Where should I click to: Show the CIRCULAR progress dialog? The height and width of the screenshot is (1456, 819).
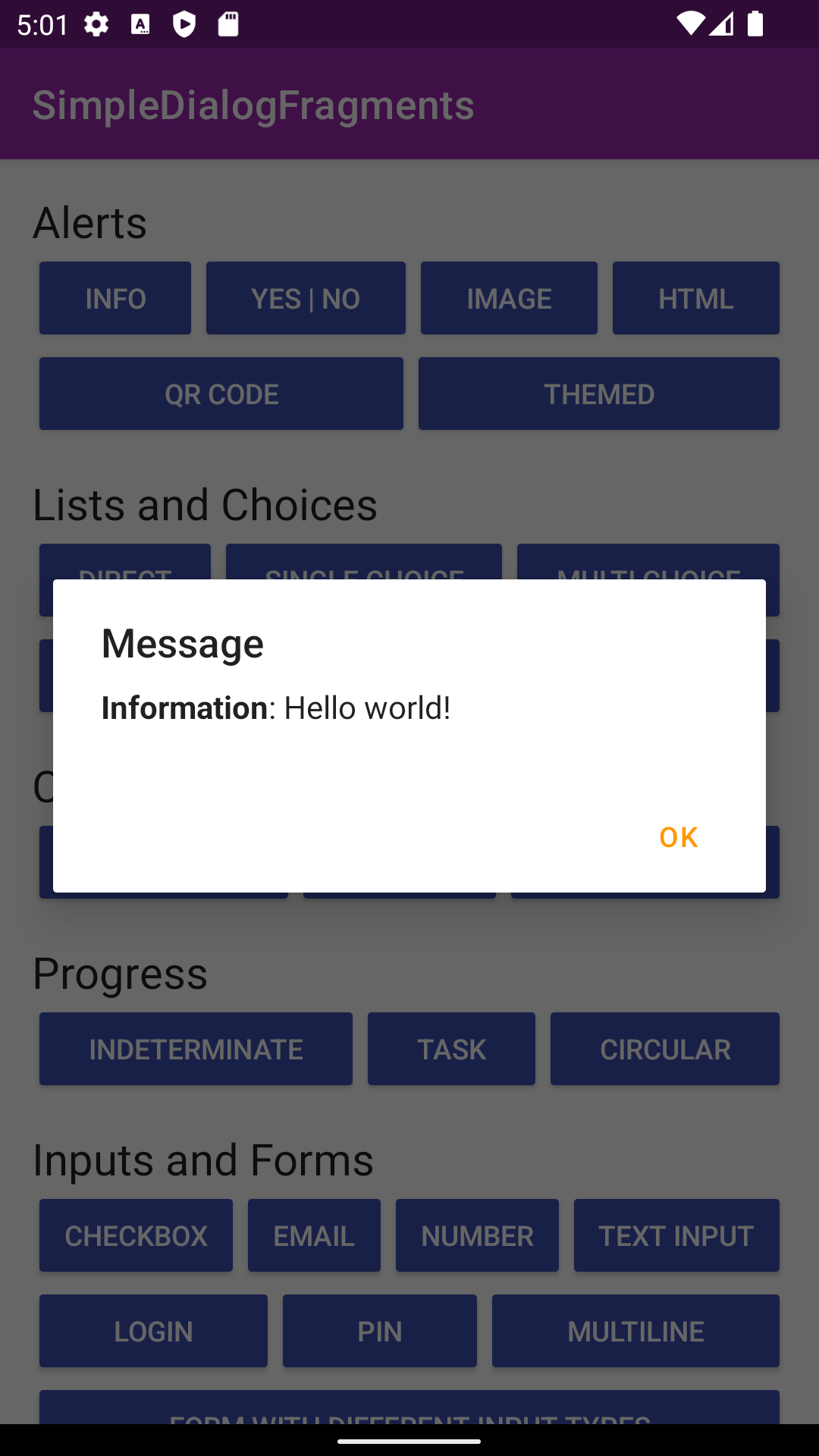665,1049
